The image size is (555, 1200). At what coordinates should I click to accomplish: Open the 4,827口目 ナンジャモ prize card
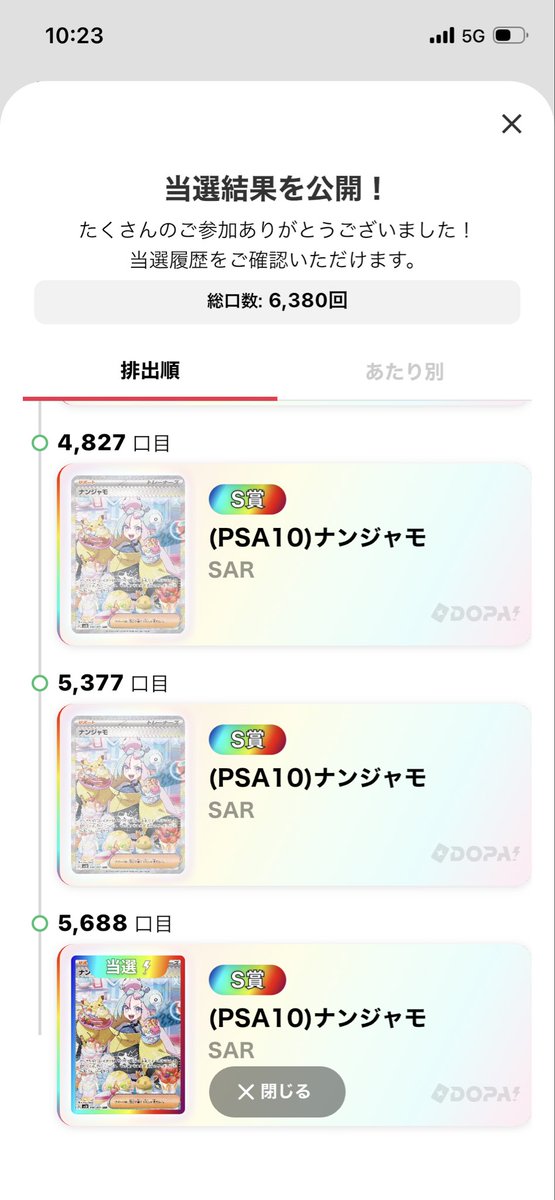click(x=294, y=554)
